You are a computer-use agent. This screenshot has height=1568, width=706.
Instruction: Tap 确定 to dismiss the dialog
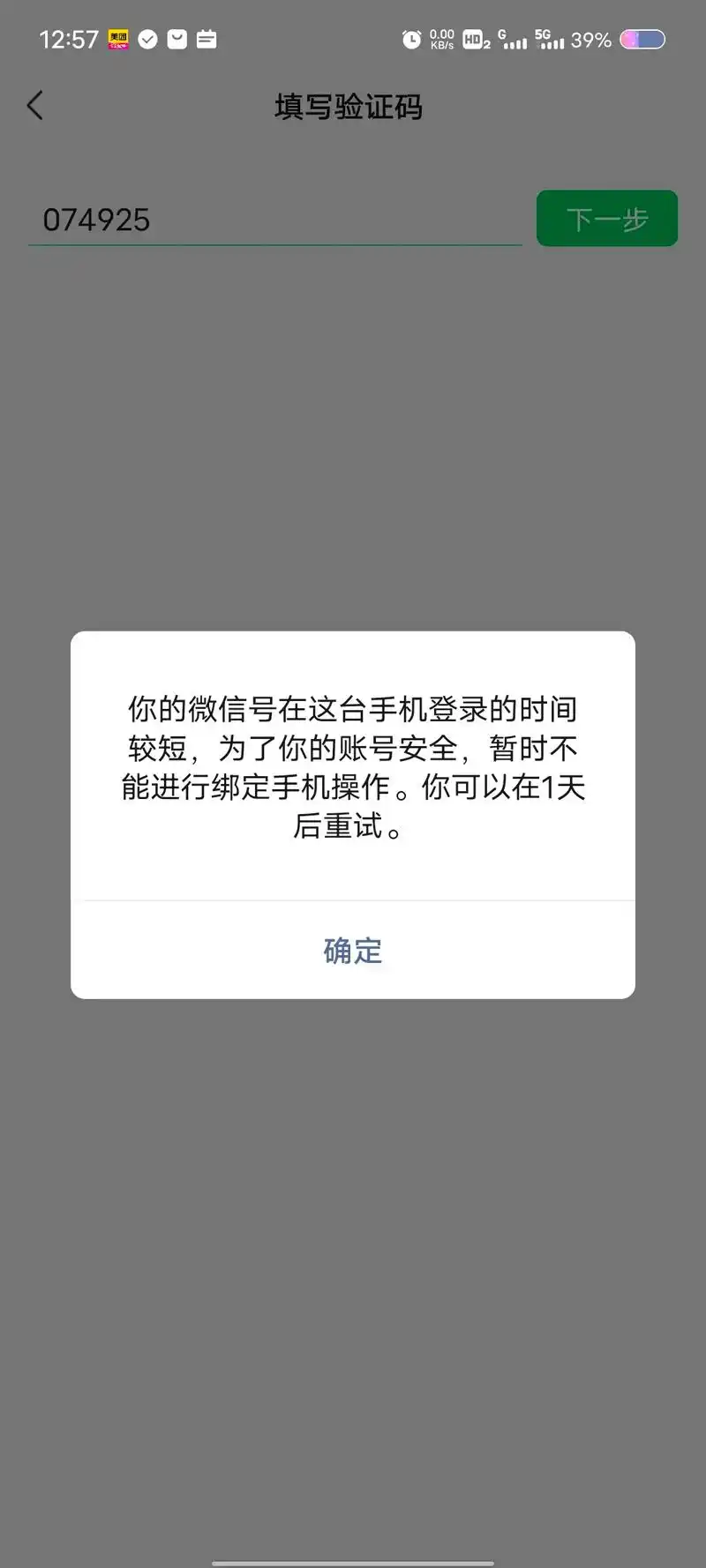[352, 951]
